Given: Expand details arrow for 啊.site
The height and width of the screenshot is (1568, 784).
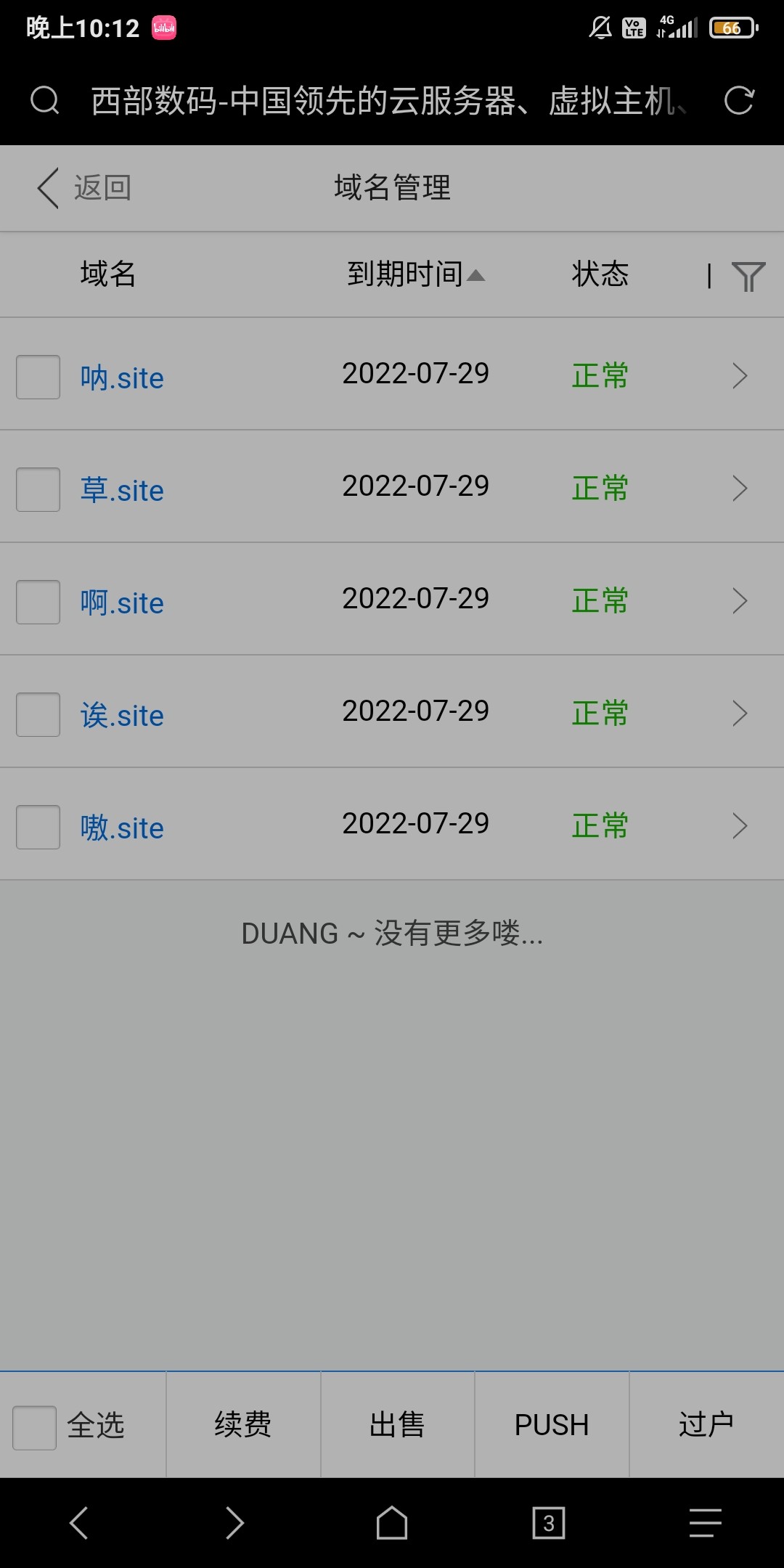Looking at the screenshot, I should [x=740, y=601].
